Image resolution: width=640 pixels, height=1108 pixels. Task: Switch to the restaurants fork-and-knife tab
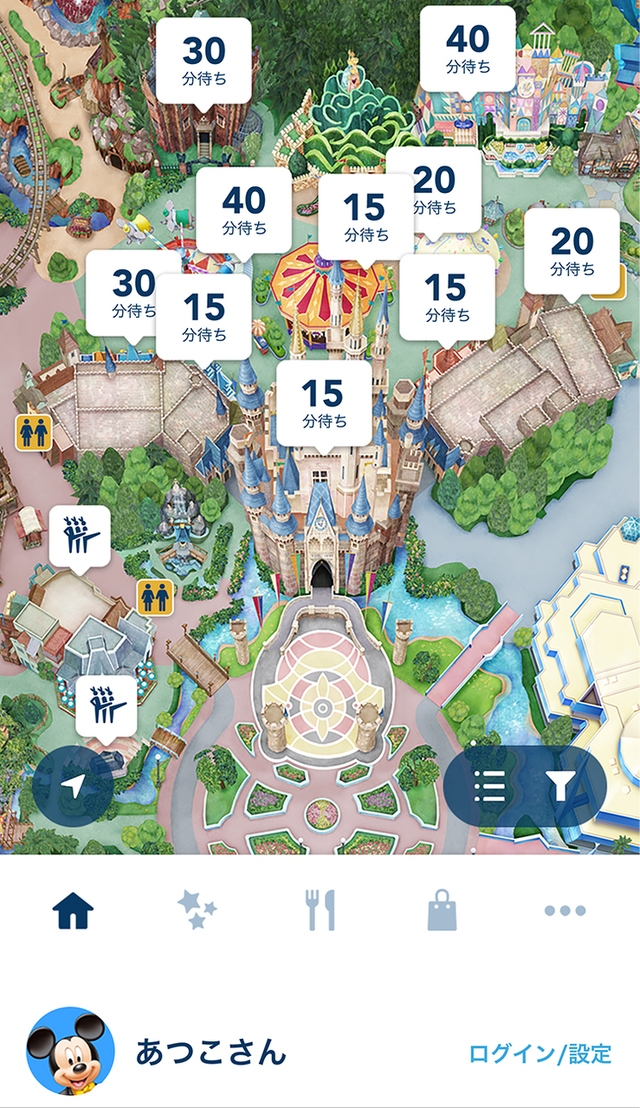[320, 910]
